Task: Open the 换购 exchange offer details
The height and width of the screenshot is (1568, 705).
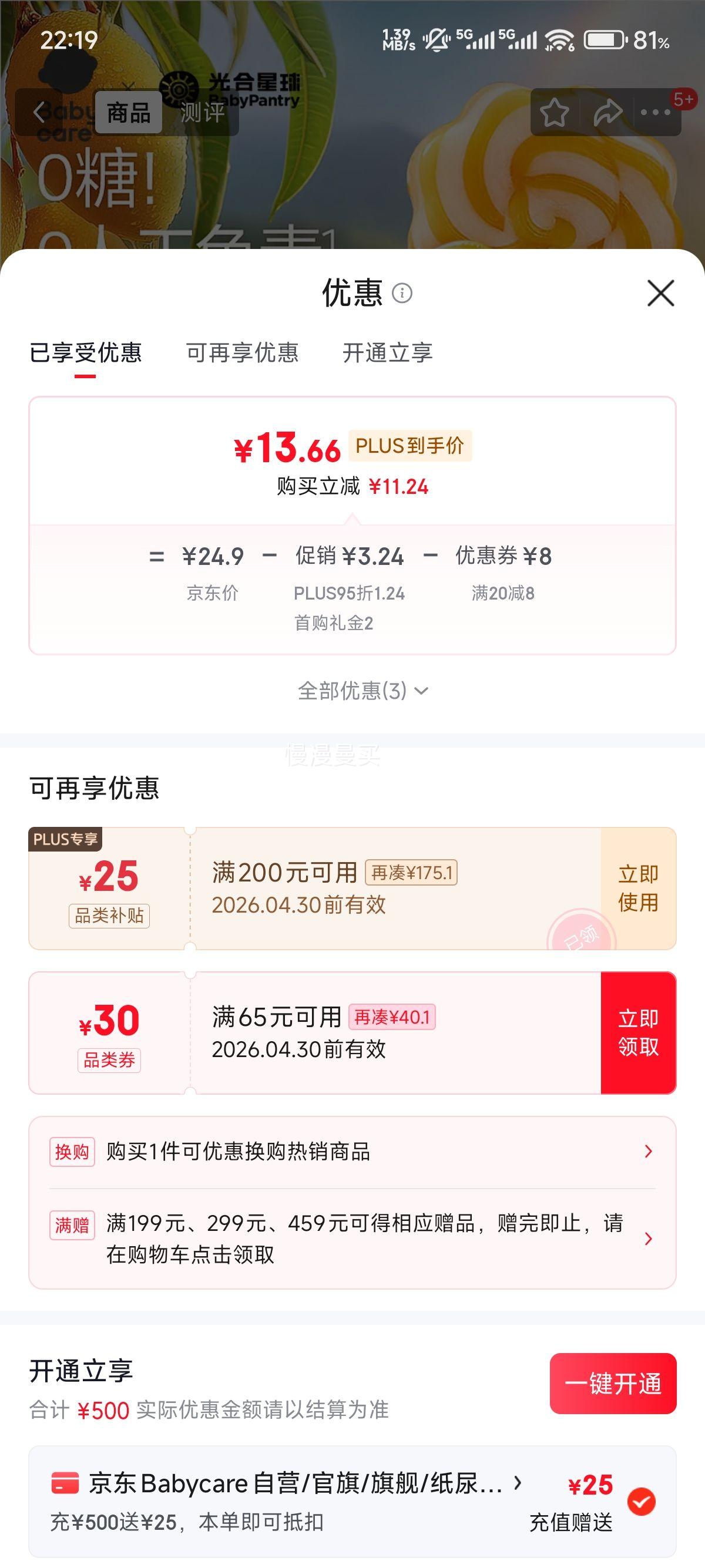Action: point(352,1152)
